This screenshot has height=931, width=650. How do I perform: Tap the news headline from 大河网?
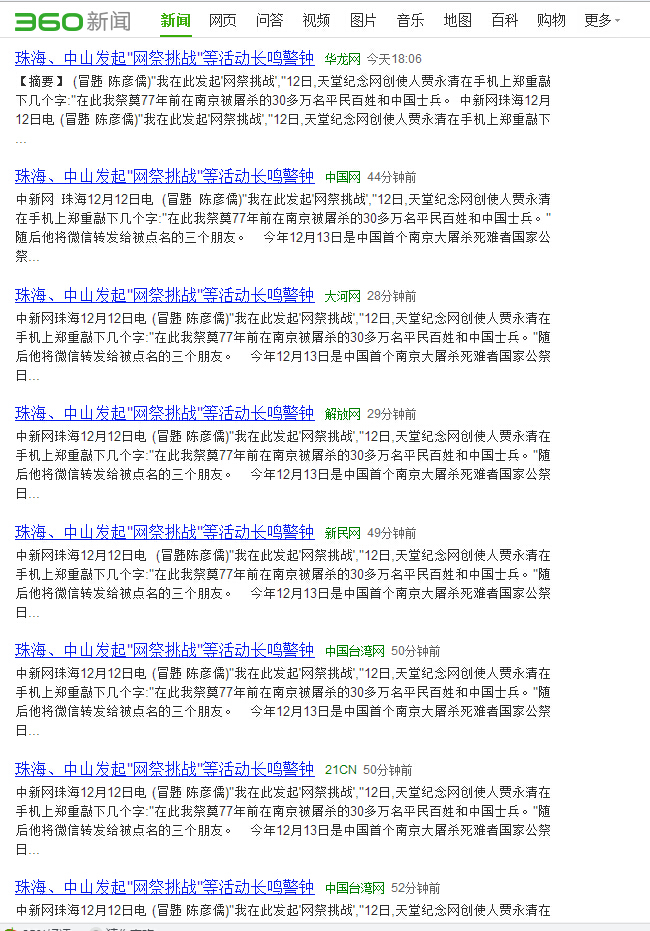[164, 295]
